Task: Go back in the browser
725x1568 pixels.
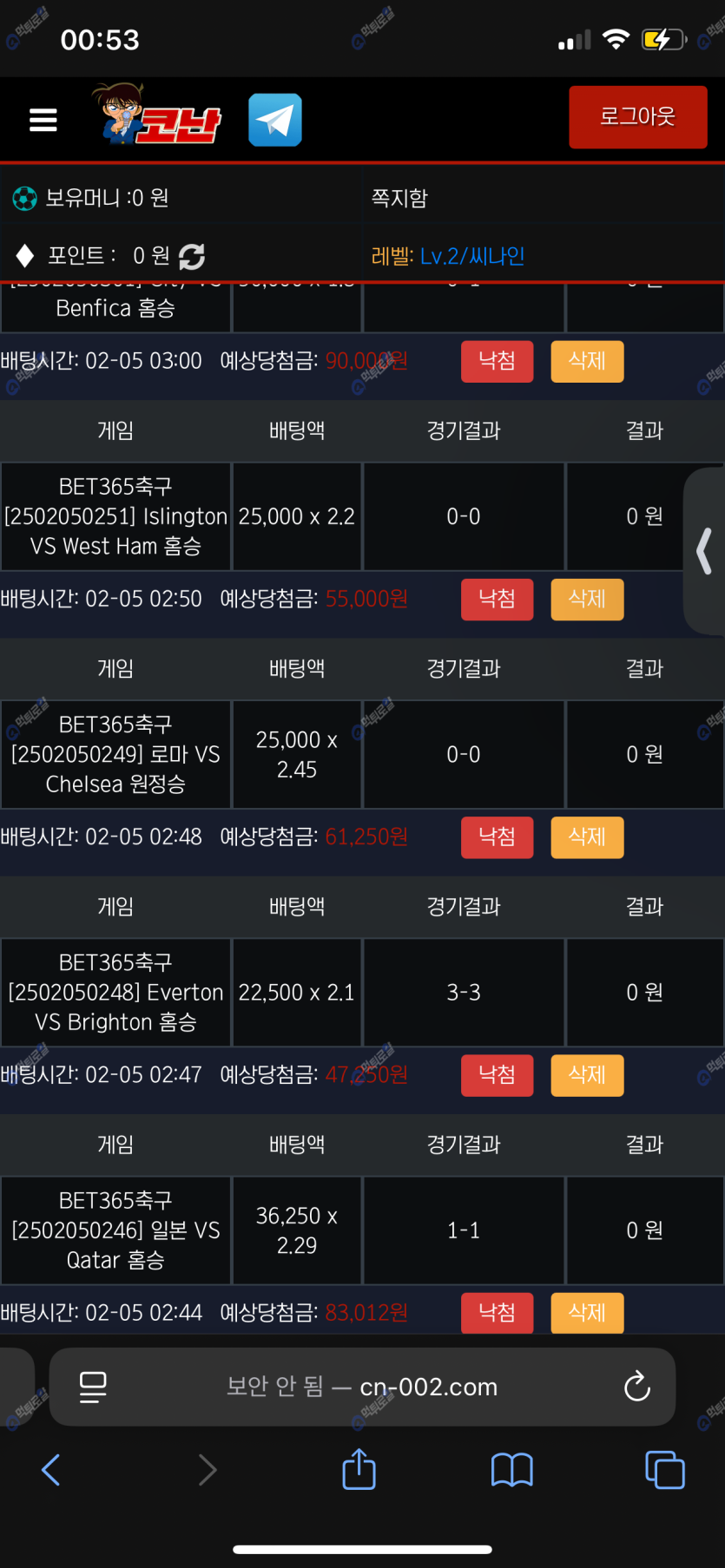Action: 50,1469
